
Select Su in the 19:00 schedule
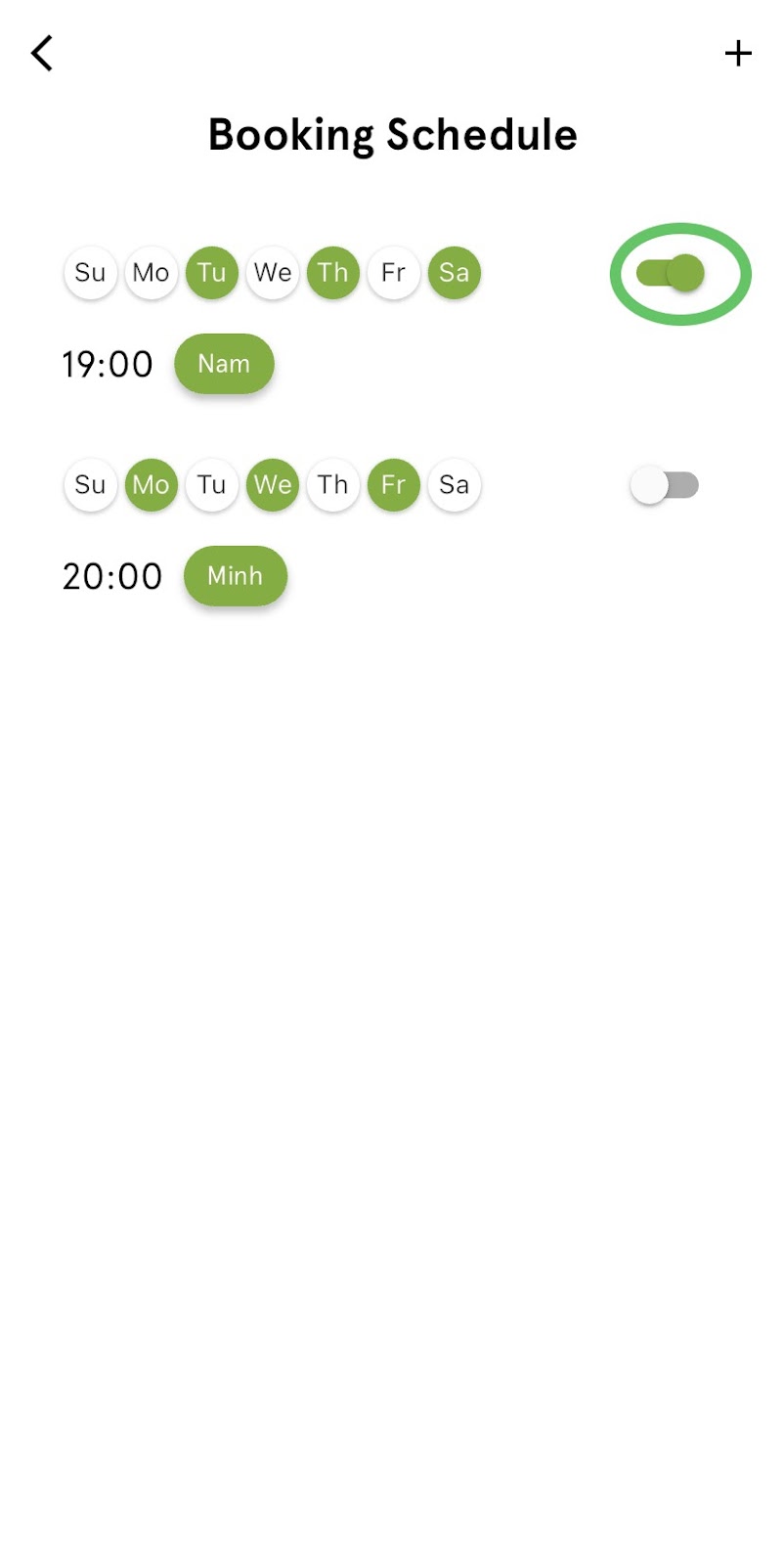point(91,273)
